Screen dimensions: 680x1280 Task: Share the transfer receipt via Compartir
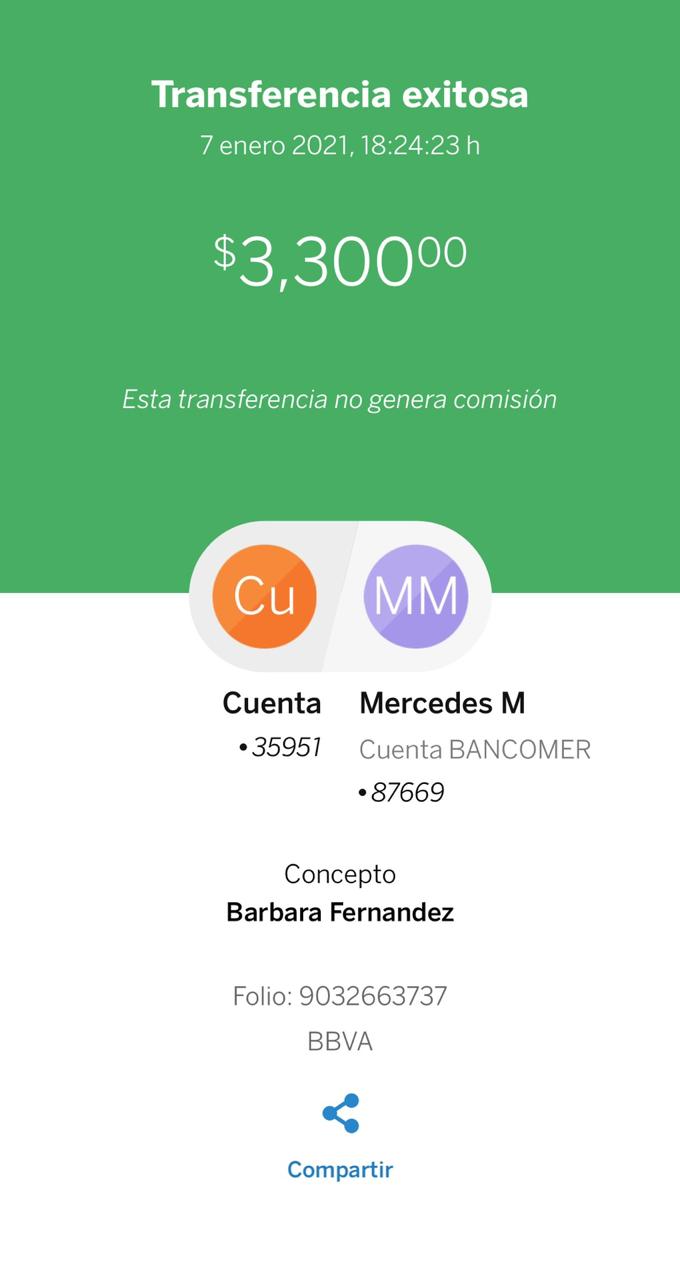(x=340, y=1138)
